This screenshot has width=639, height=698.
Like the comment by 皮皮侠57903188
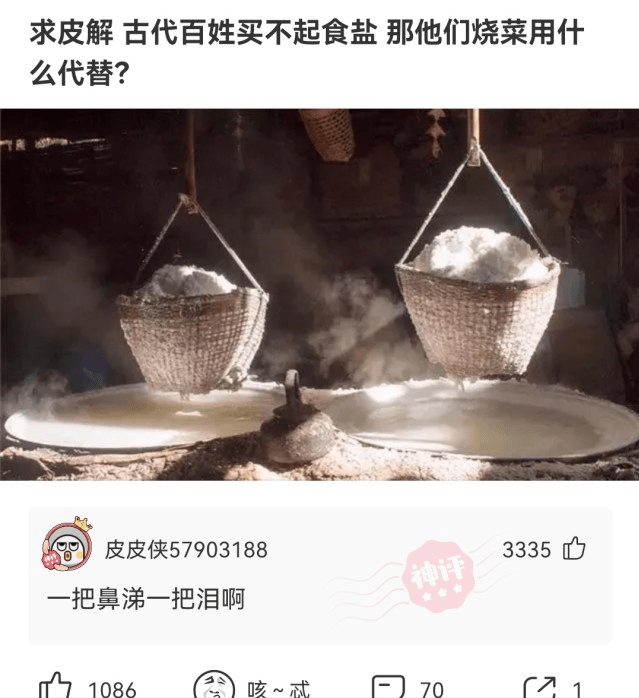[x=573, y=549]
